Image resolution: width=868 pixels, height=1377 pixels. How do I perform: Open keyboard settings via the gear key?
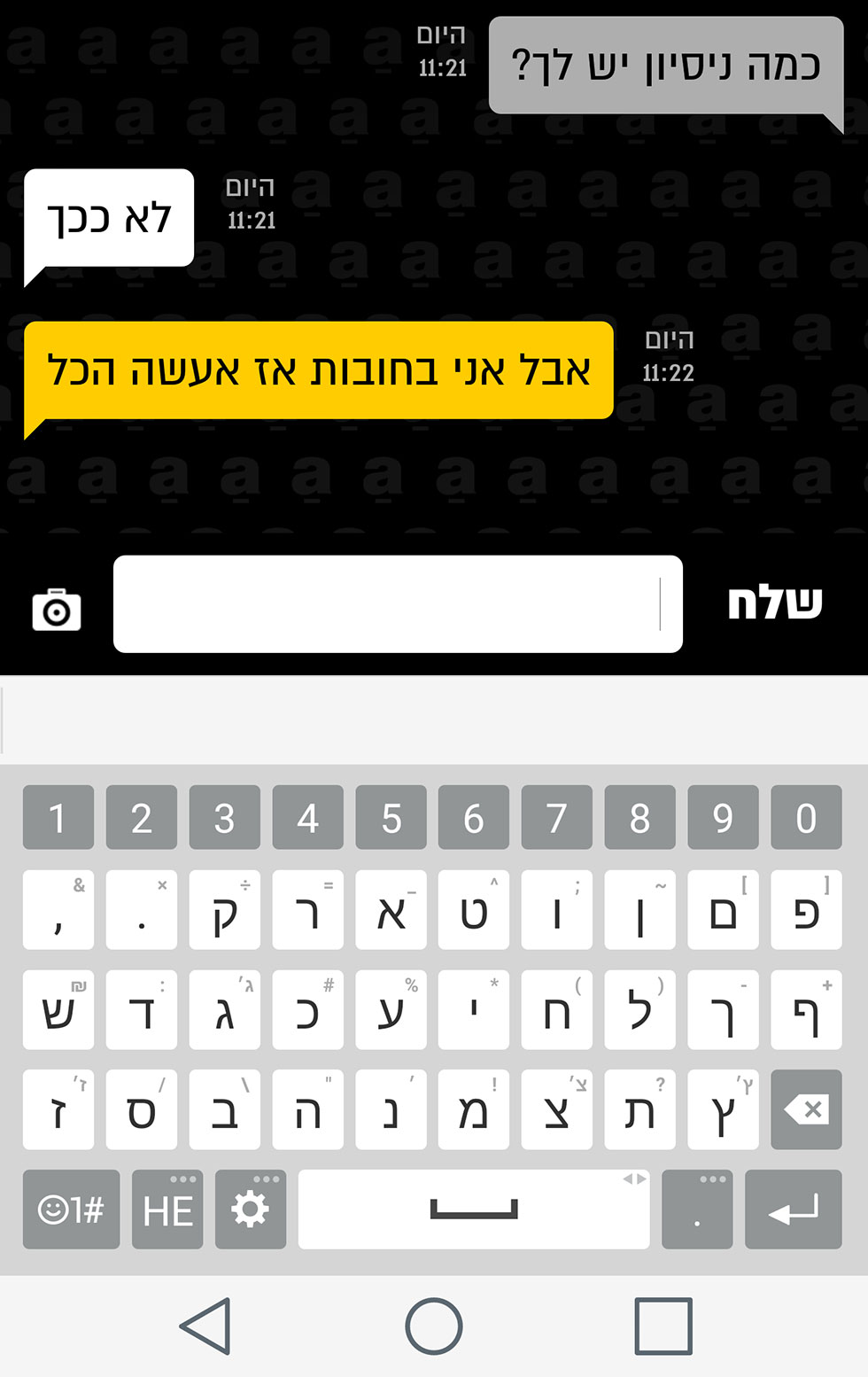[x=251, y=1210]
